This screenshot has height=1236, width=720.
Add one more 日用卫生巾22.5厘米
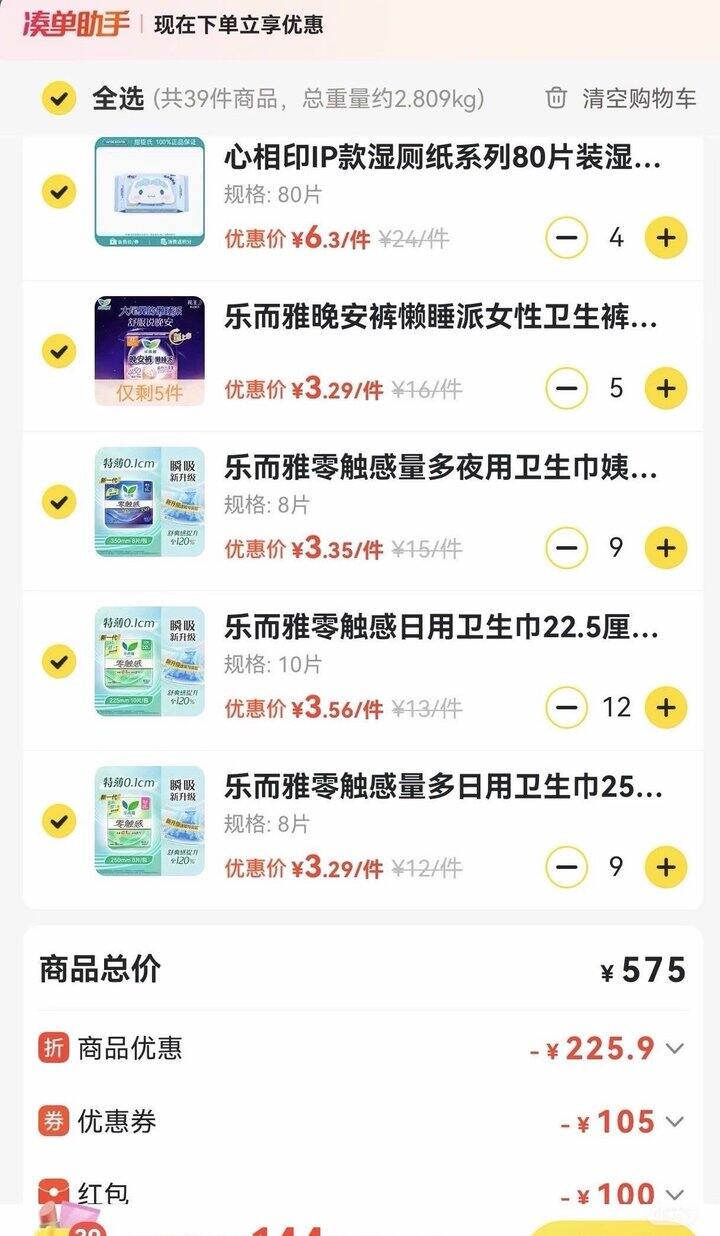(x=666, y=707)
